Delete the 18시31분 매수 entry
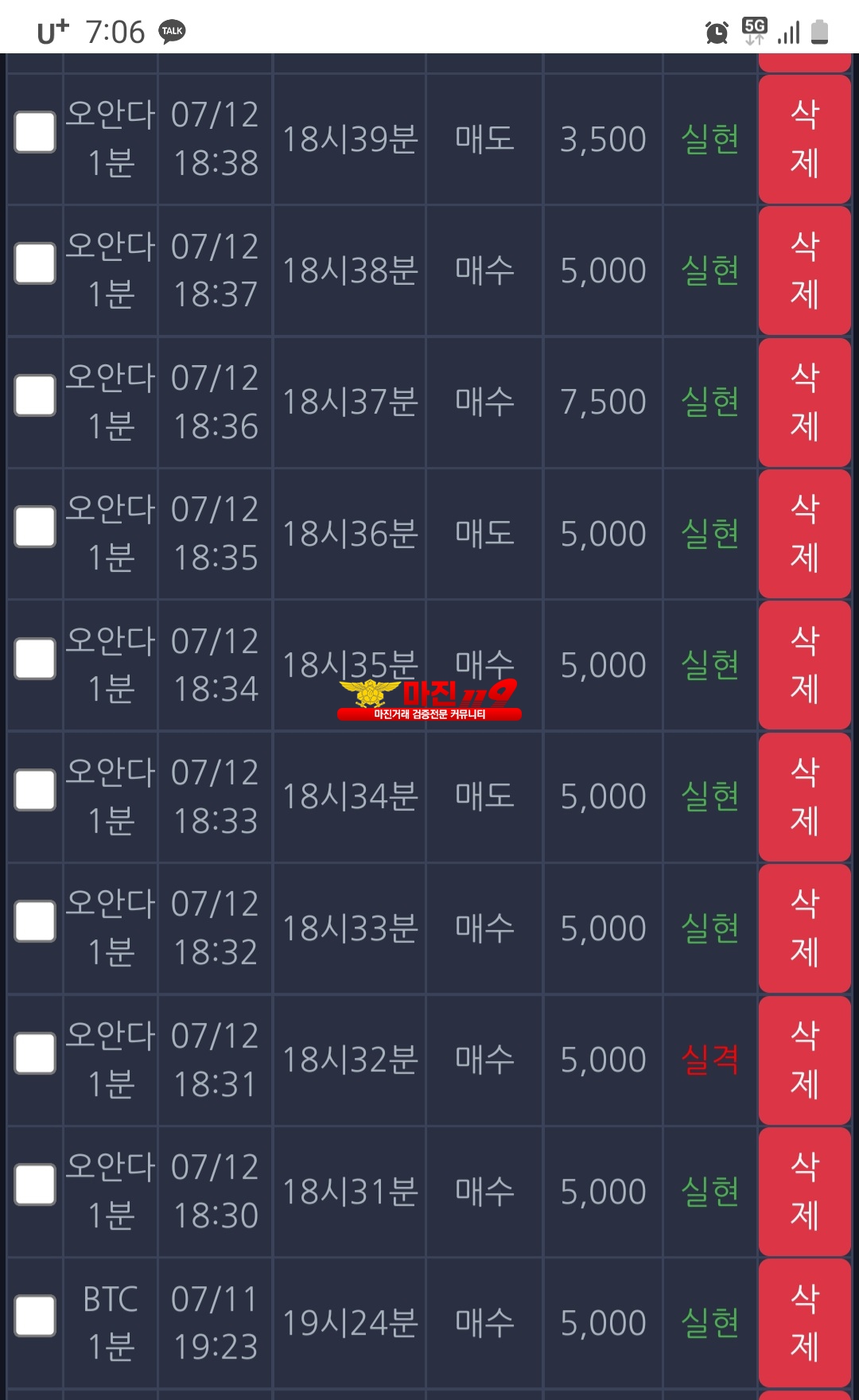This screenshot has width=859, height=1400. point(804,1192)
